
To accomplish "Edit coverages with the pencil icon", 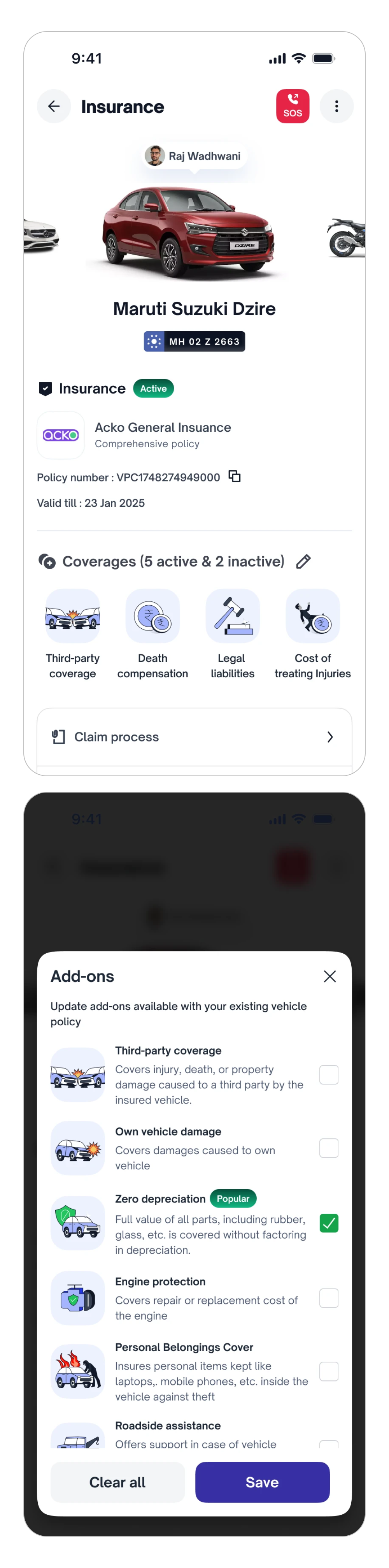I will 303,561.
